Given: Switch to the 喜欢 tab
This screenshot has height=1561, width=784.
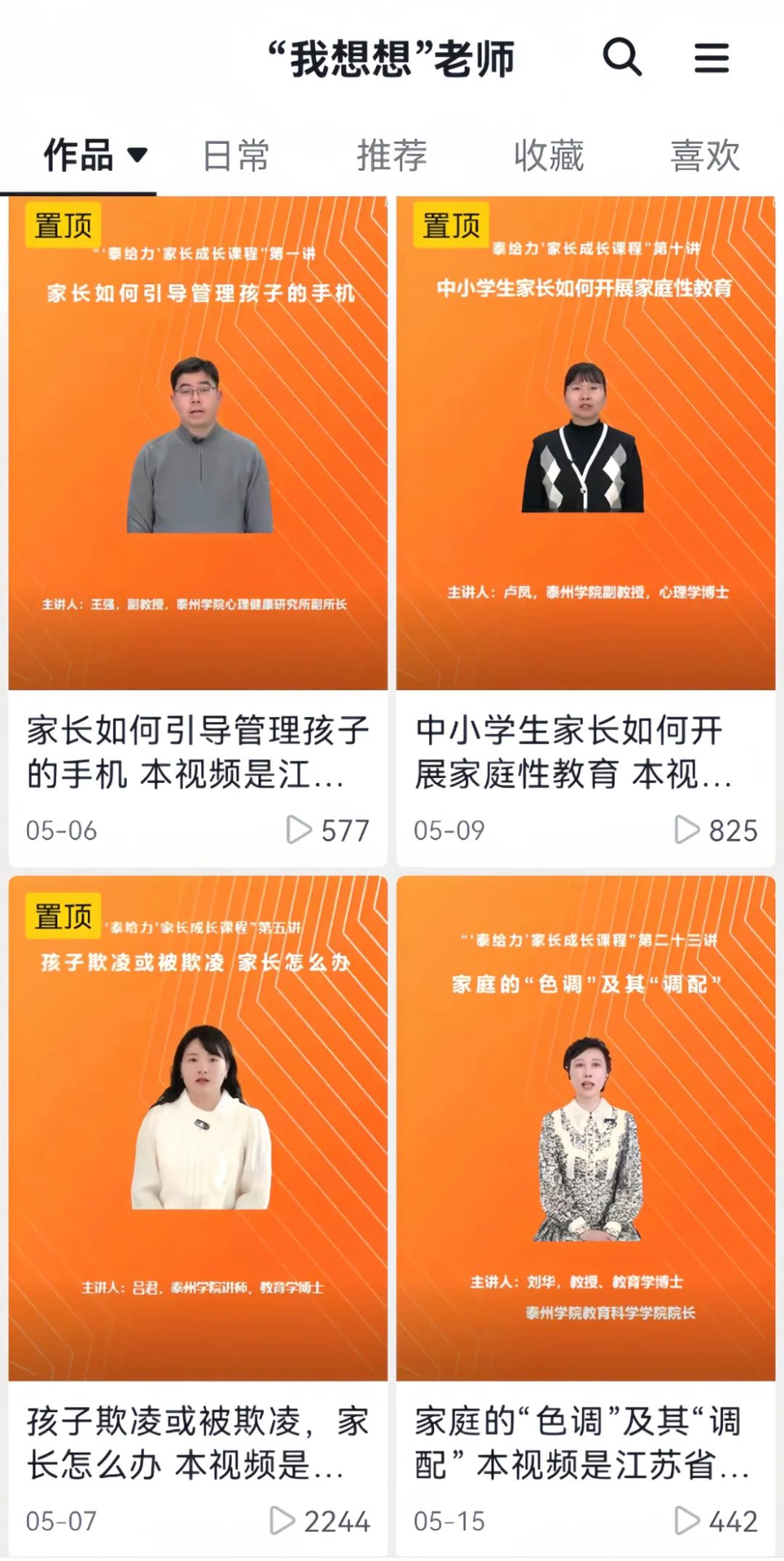Looking at the screenshot, I should 704,156.
